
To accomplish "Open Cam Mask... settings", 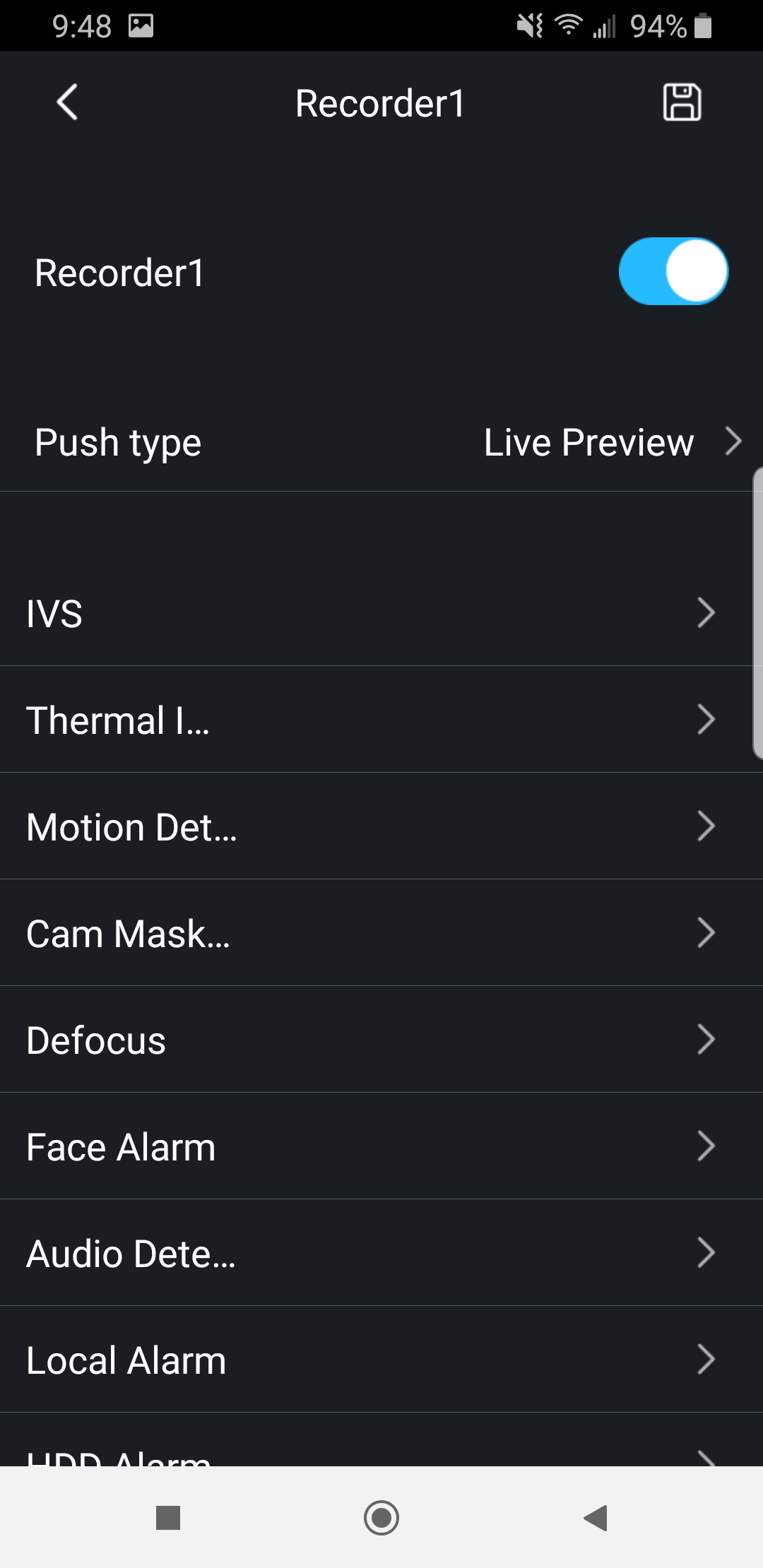I will click(x=381, y=933).
